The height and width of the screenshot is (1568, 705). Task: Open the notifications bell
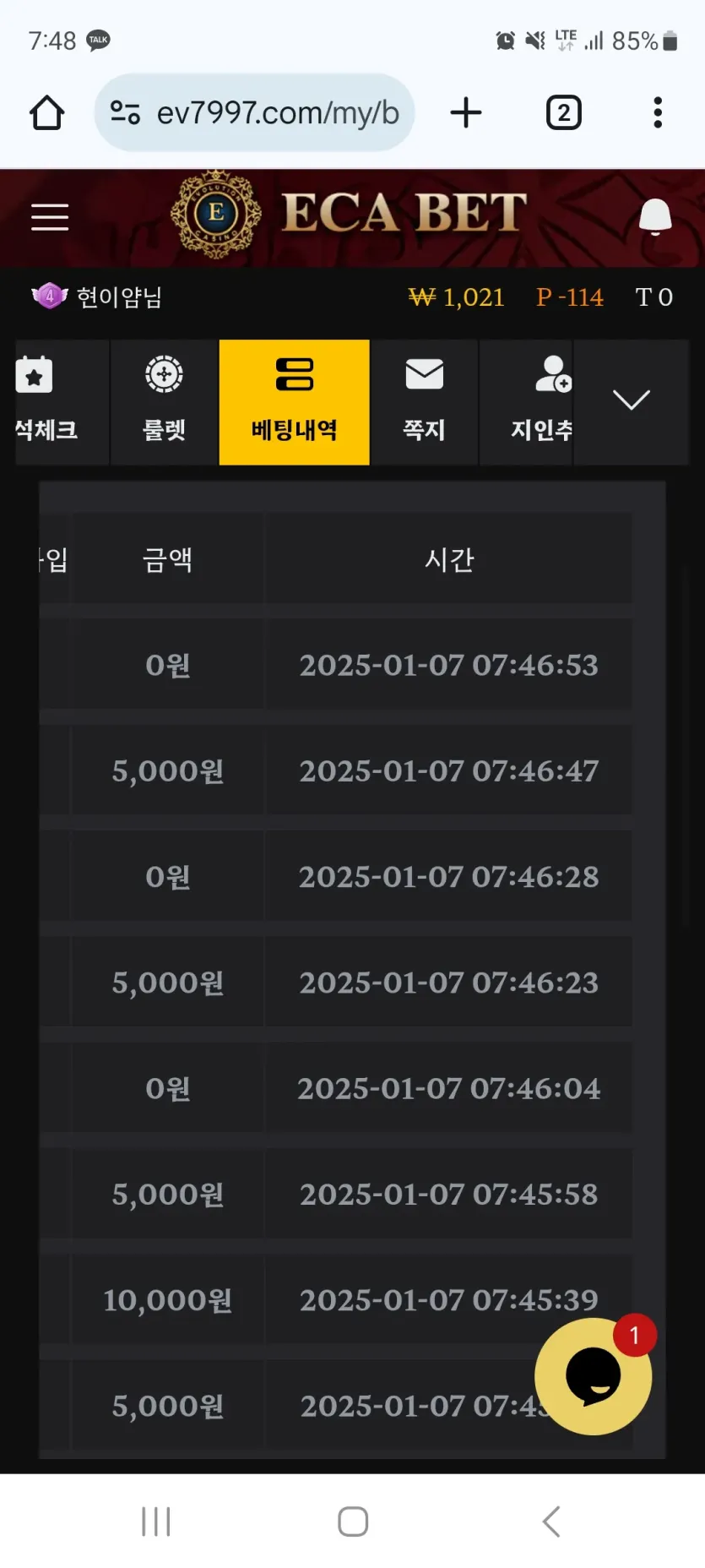tap(654, 217)
